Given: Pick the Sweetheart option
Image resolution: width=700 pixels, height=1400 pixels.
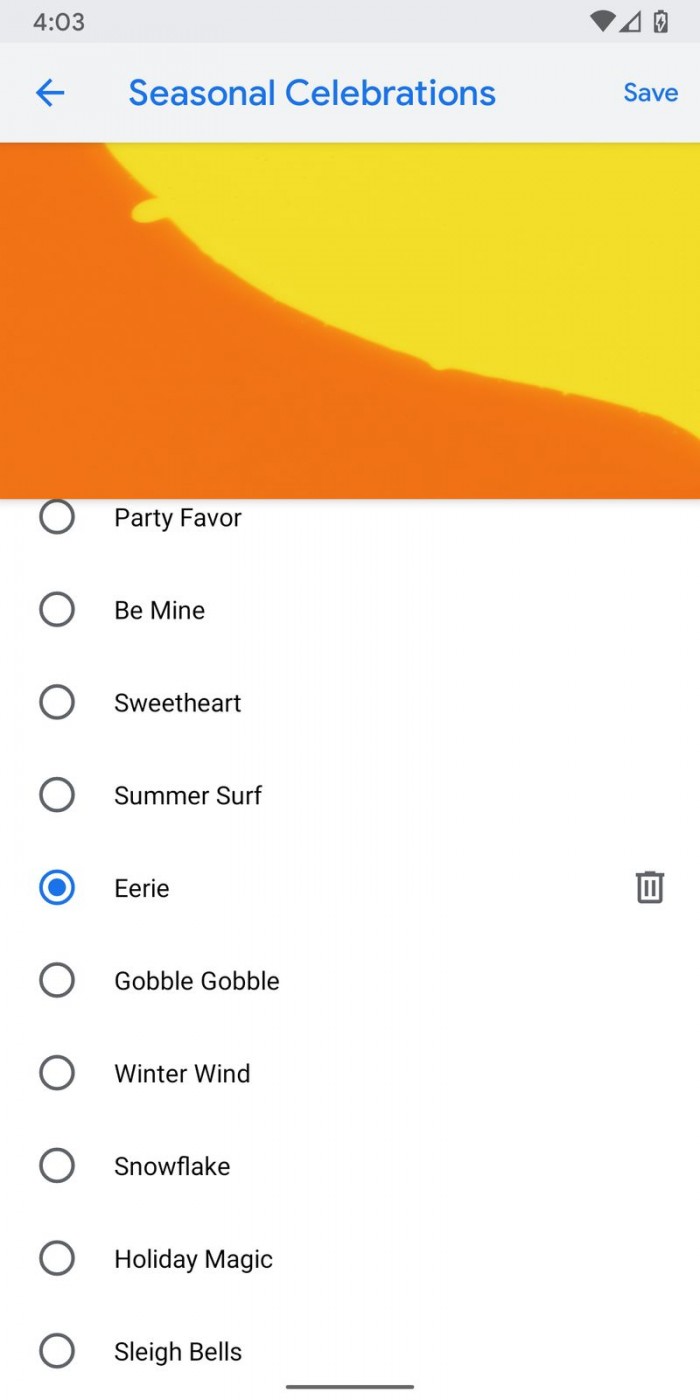Looking at the screenshot, I should pos(350,703).
